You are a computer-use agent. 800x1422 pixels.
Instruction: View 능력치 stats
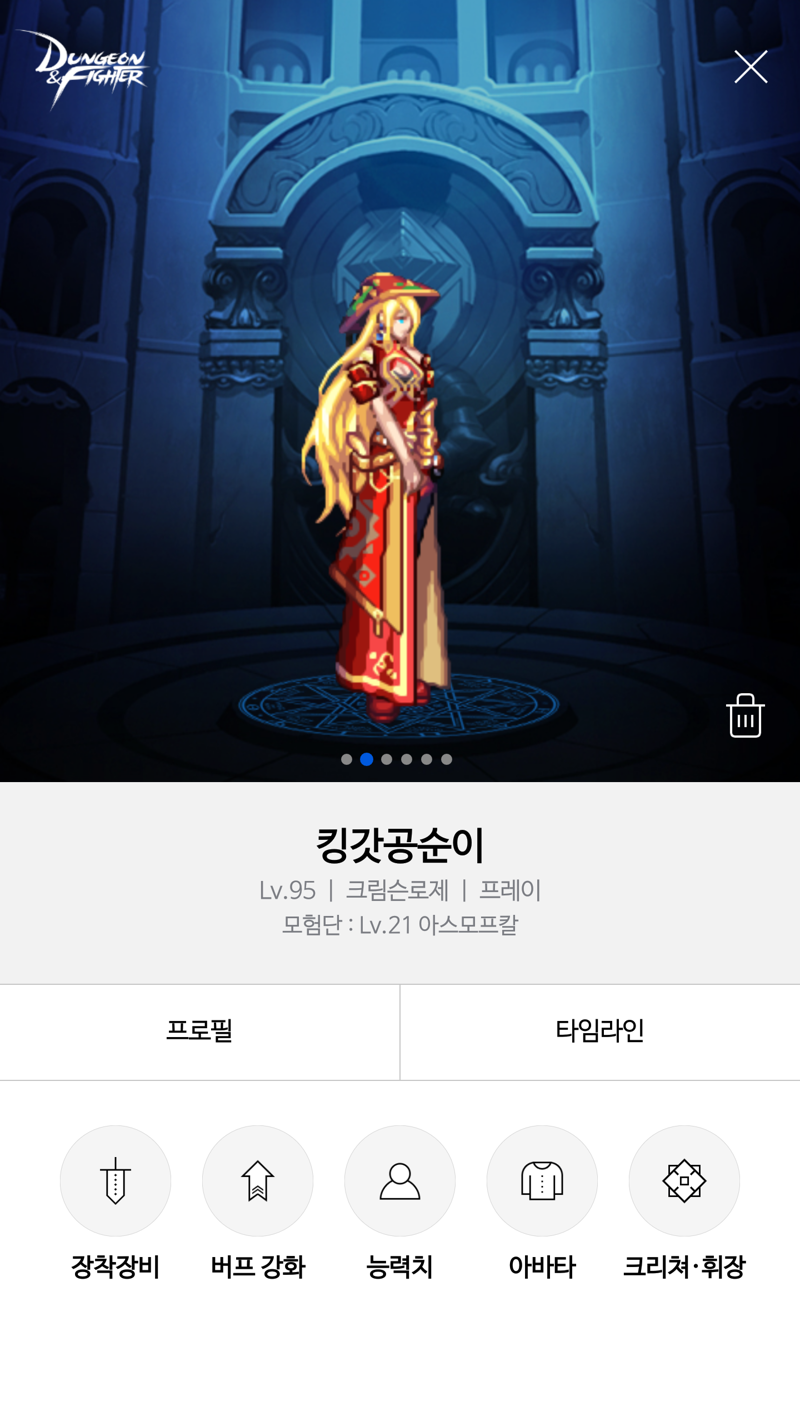[x=399, y=1181]
